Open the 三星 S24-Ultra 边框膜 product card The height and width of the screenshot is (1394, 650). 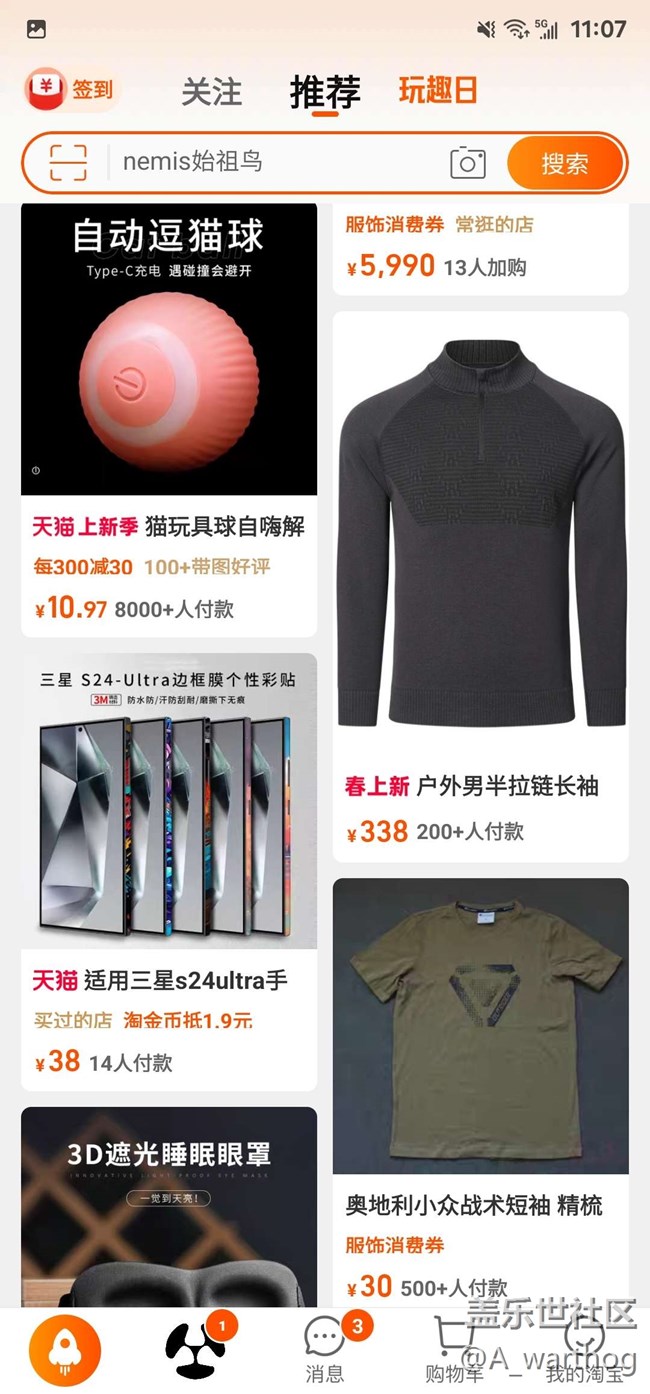coord(169,871)
